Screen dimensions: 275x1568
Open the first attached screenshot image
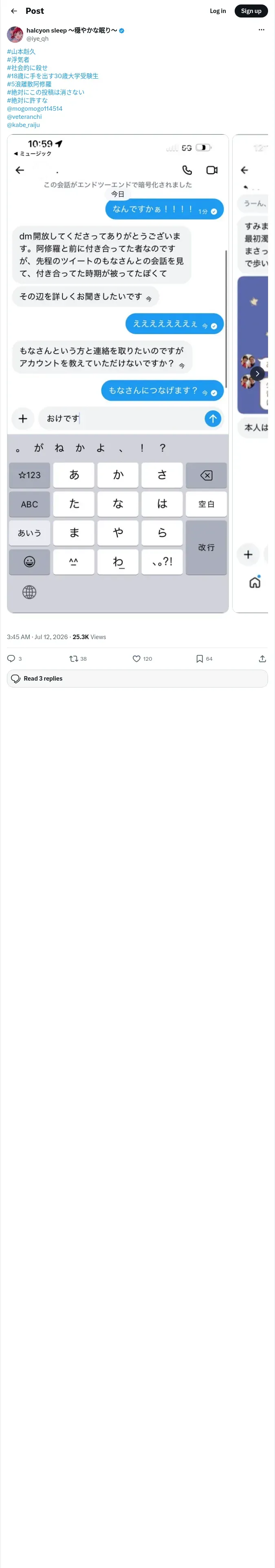point(118,373)
